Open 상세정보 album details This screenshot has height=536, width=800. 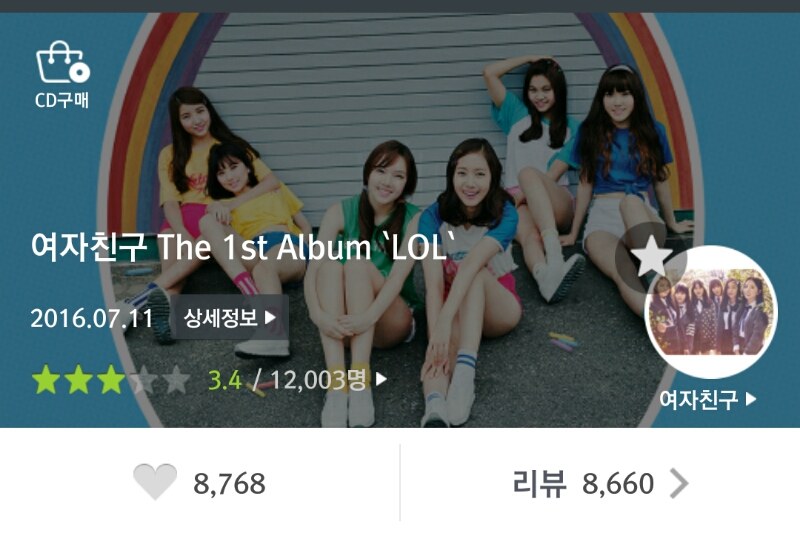[229, 319]
